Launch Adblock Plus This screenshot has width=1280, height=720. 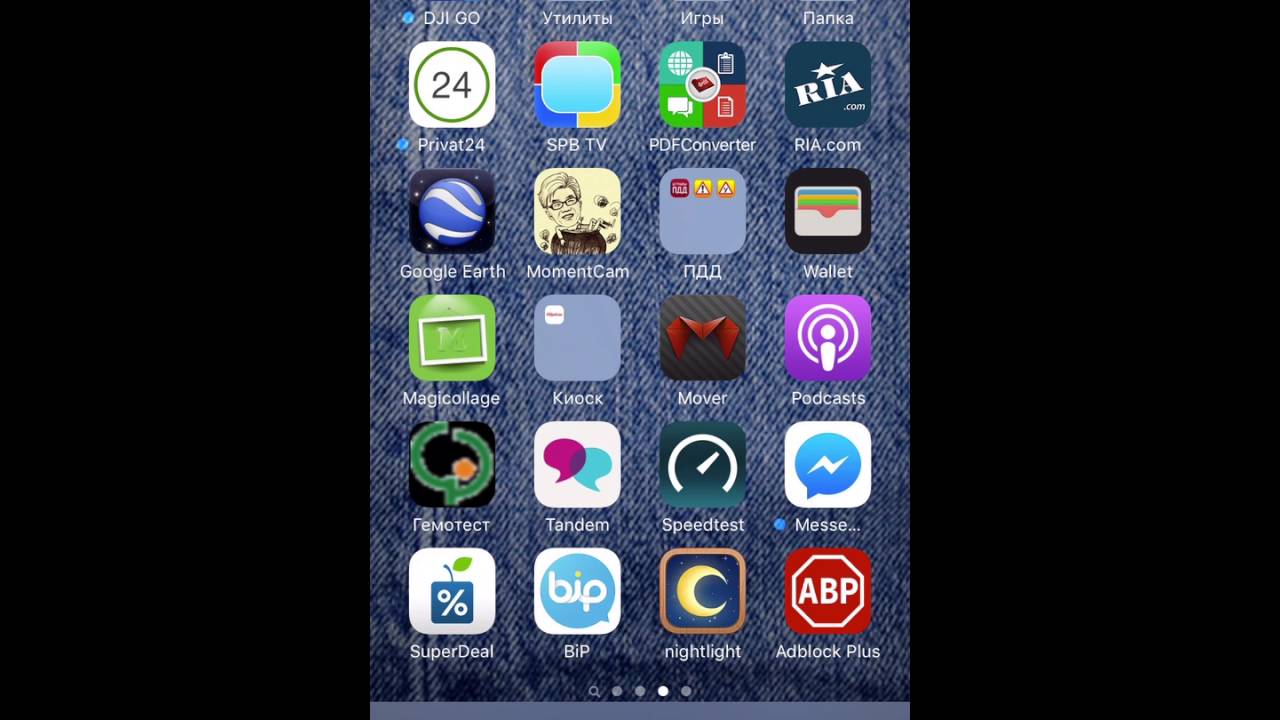tap(828, 591)
